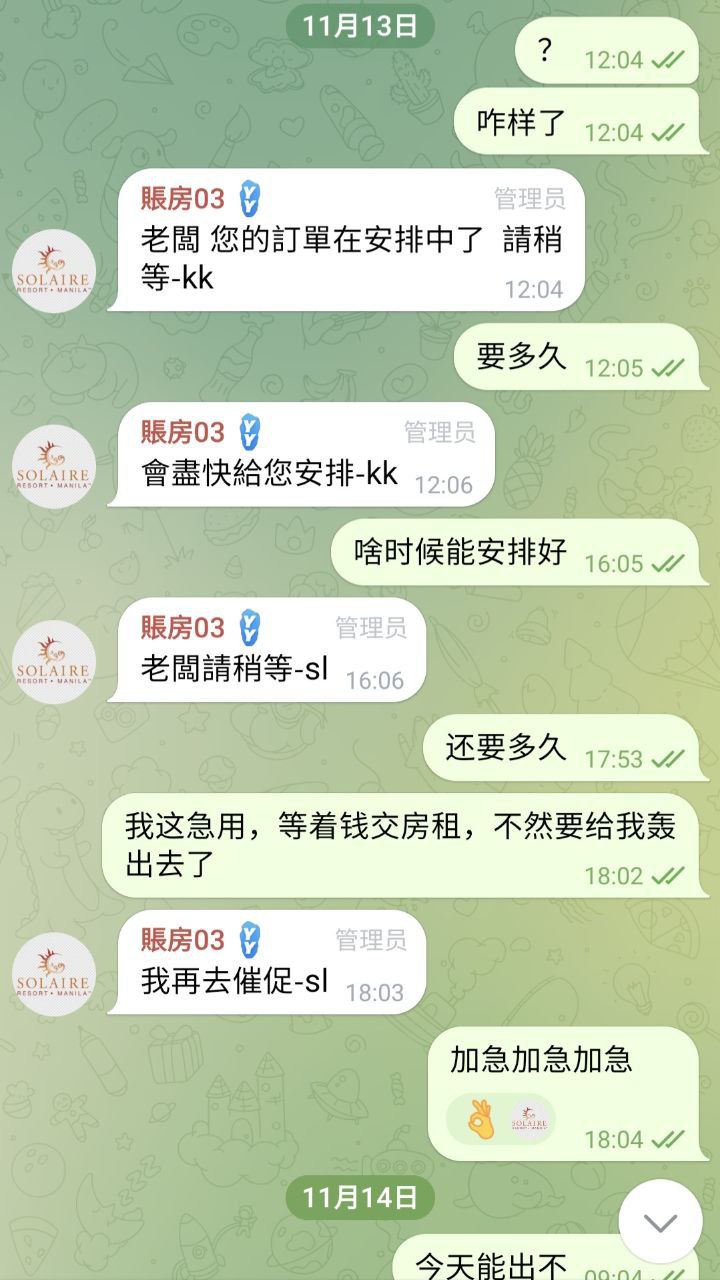Open sender avatar beside the 會盡快給您安排 message
The width and height of the screenshot is (720, 1280).
pyautogui.click(x=54, y=466)
